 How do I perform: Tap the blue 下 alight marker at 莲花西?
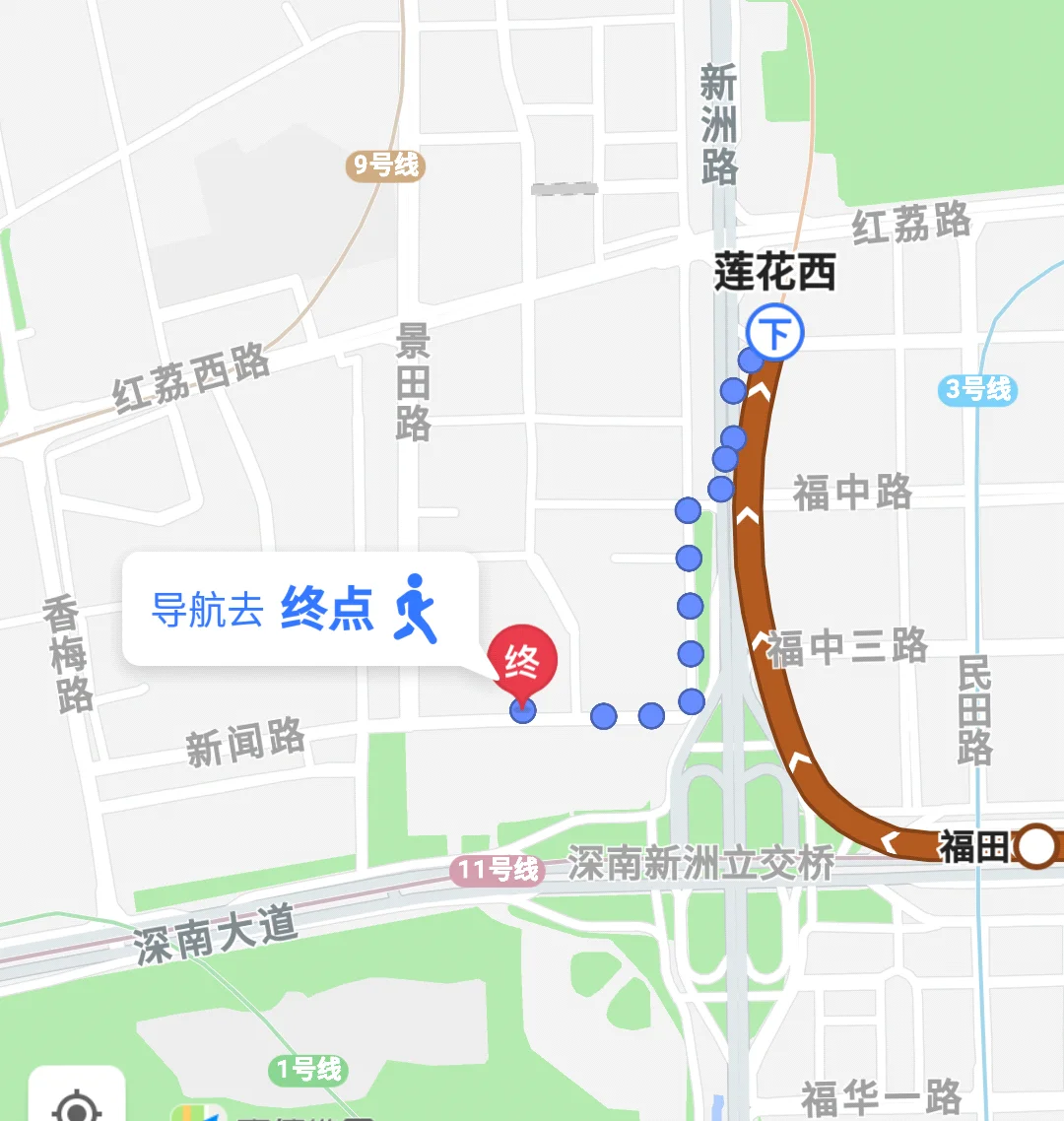click(x=773, y=330)
